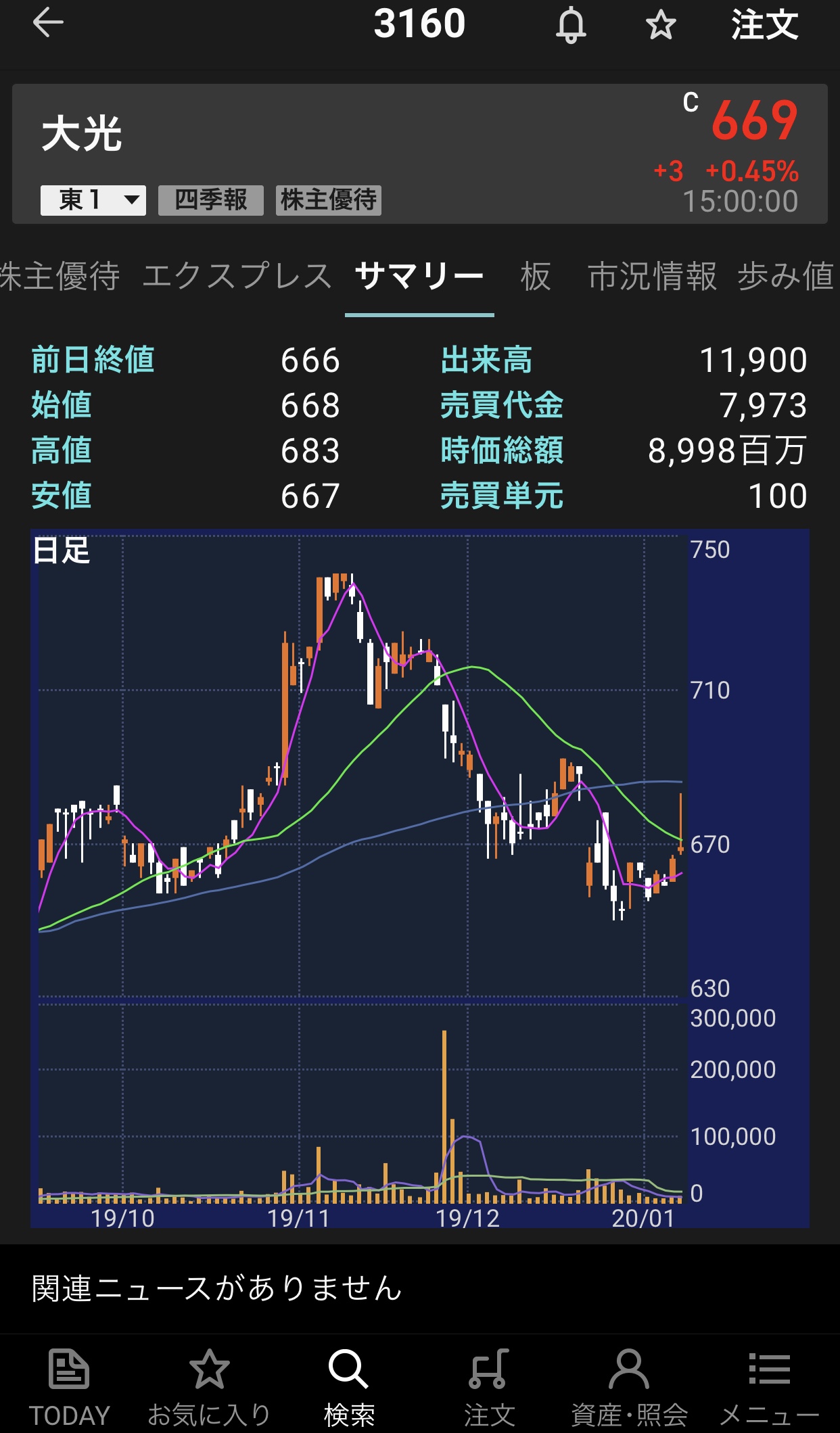Go back with the arrow icon
The image size is (840, 1433).
47,24
